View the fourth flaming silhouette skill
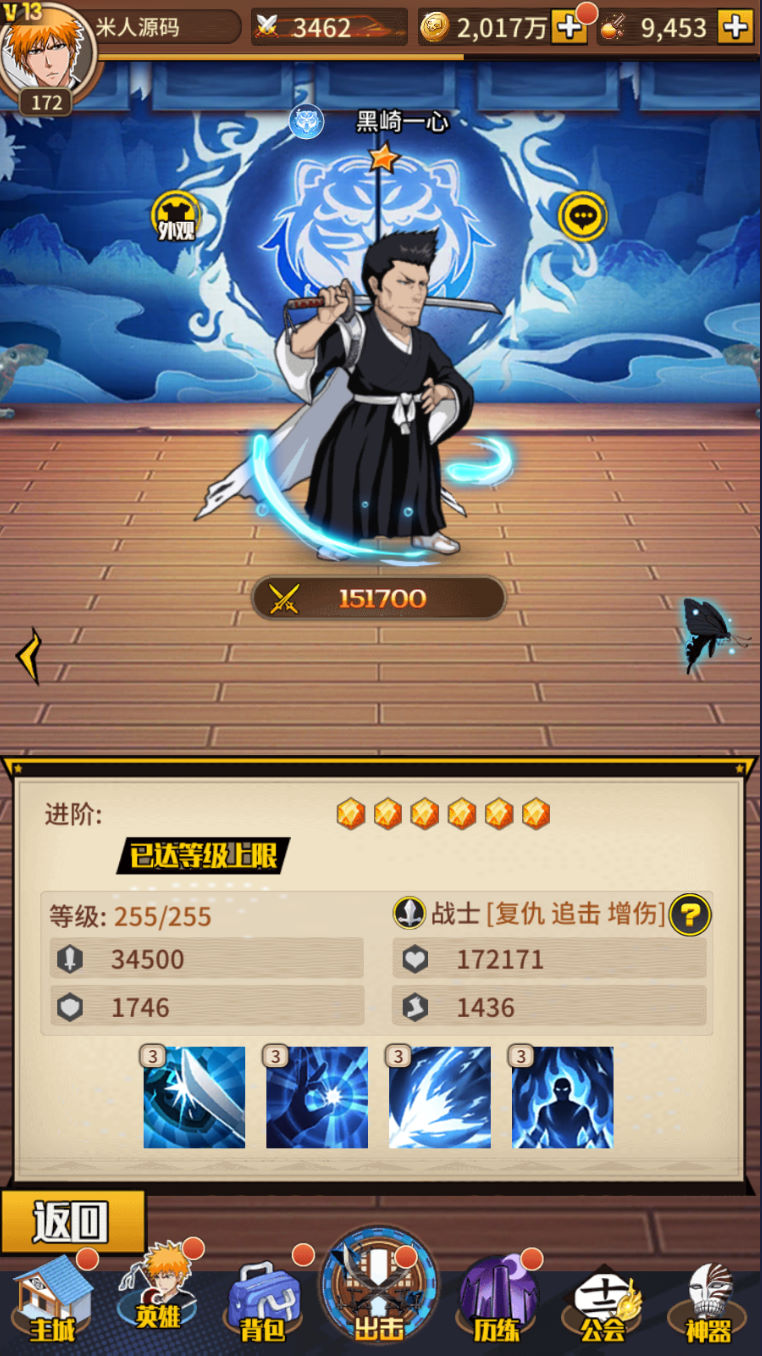 562,1097
